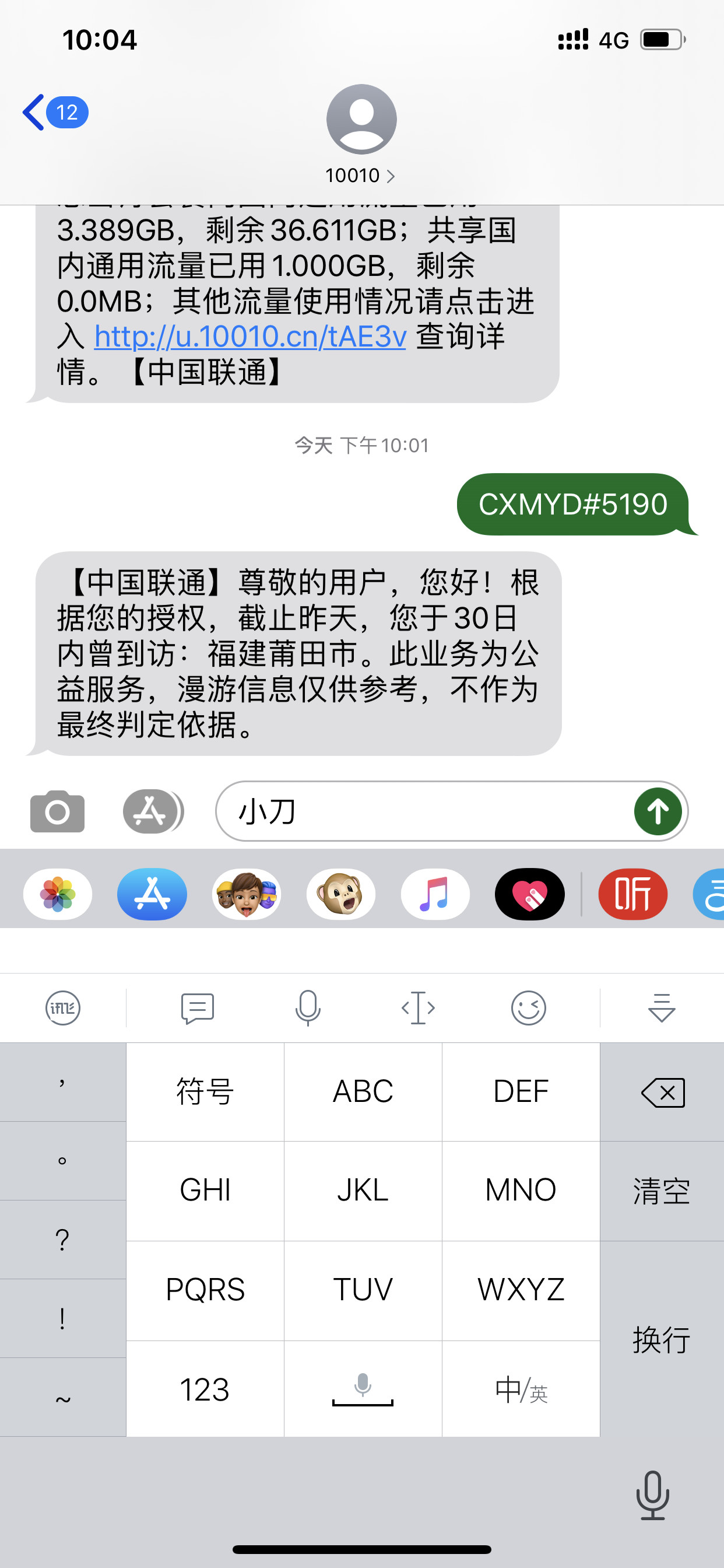Expand contact details via chevron next to 10010
Screen dimensions: 724x1568
(x=391, y=176)
